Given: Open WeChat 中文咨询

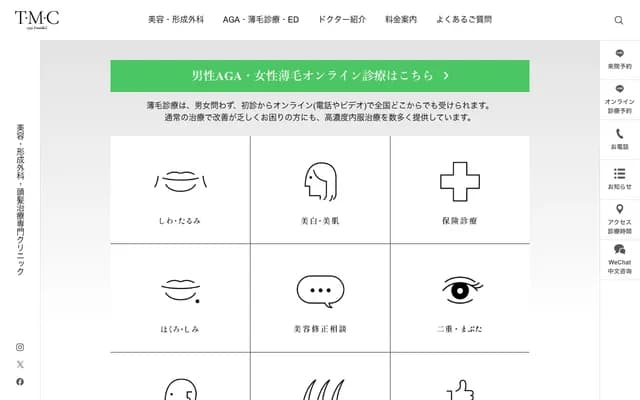Looking at the screenshot, I should (619, 258).
